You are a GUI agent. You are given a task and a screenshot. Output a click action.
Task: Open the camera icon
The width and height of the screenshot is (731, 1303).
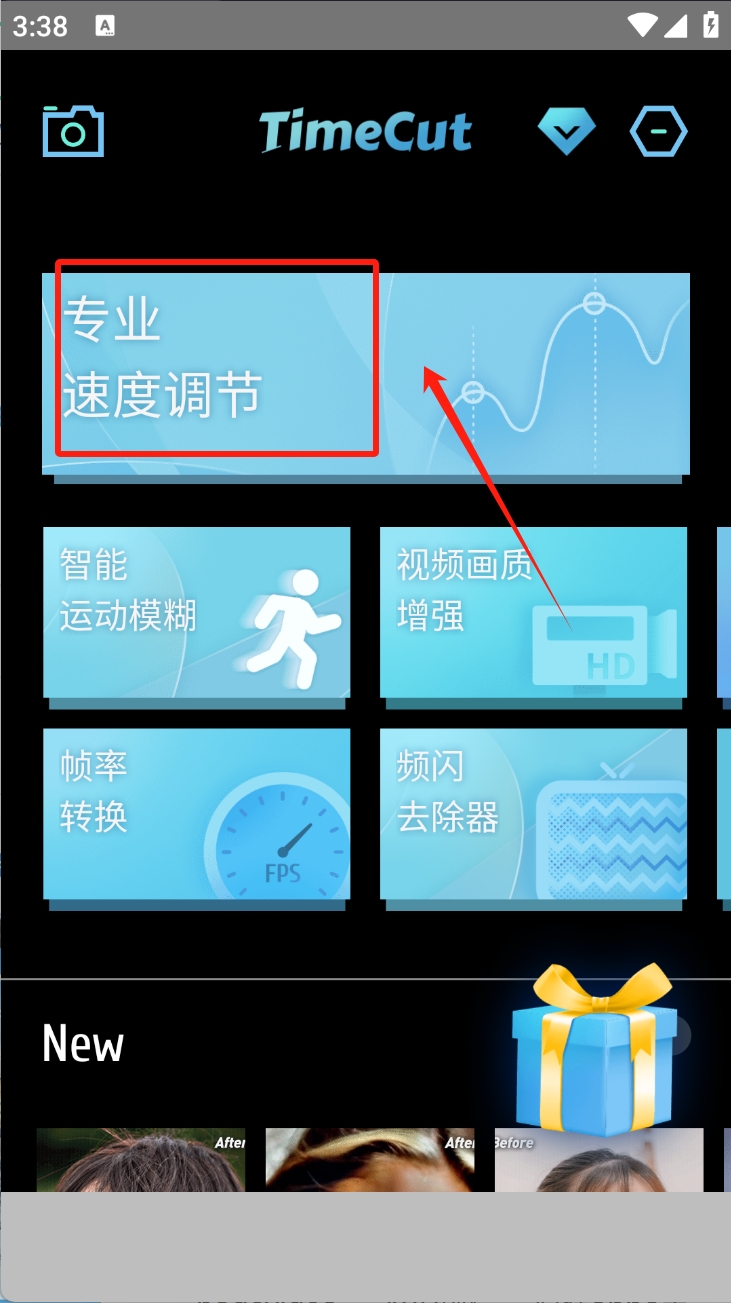[x=73, y=131]
